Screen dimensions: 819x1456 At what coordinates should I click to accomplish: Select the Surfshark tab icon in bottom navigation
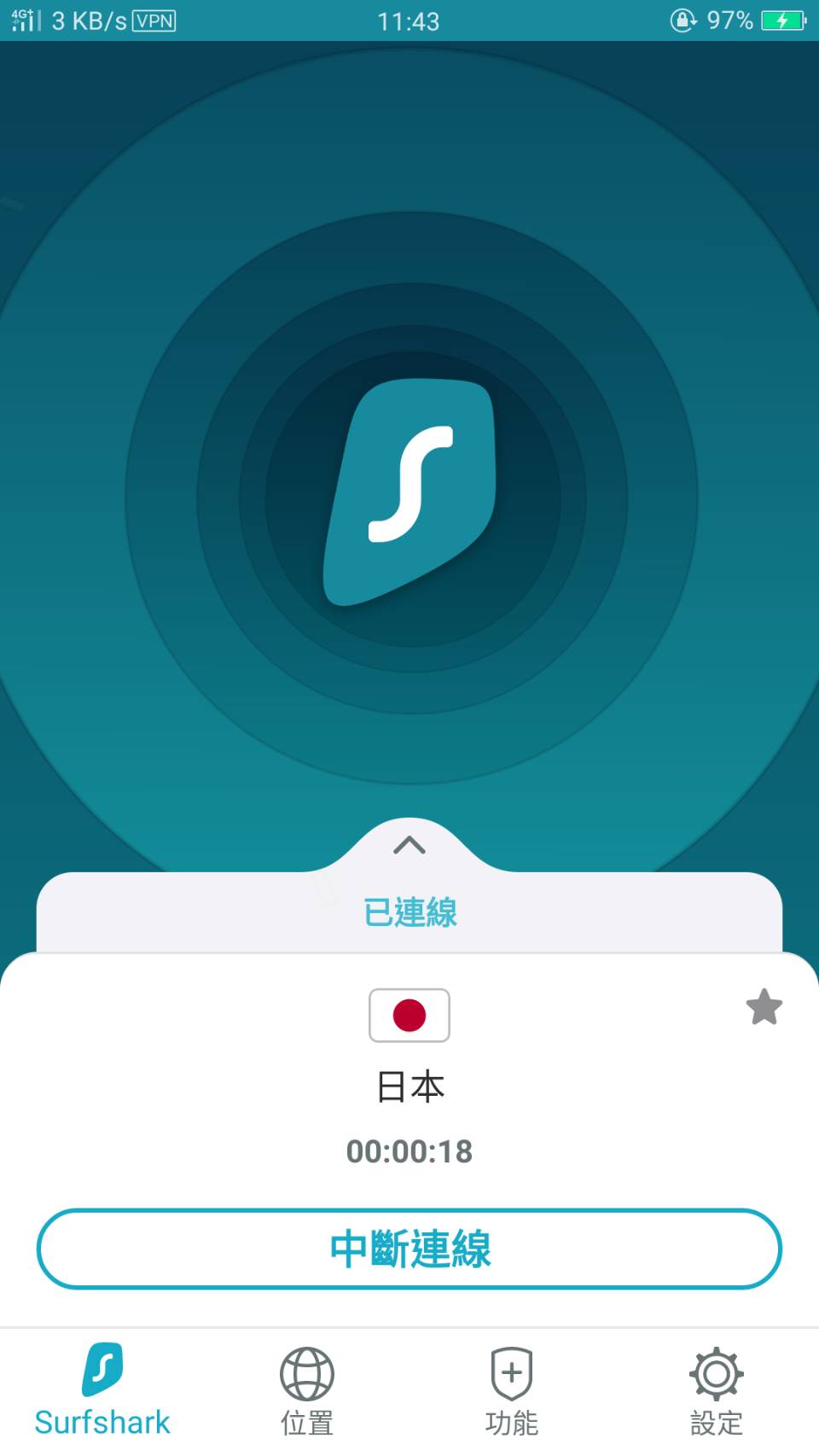[x=102, y=1372]
